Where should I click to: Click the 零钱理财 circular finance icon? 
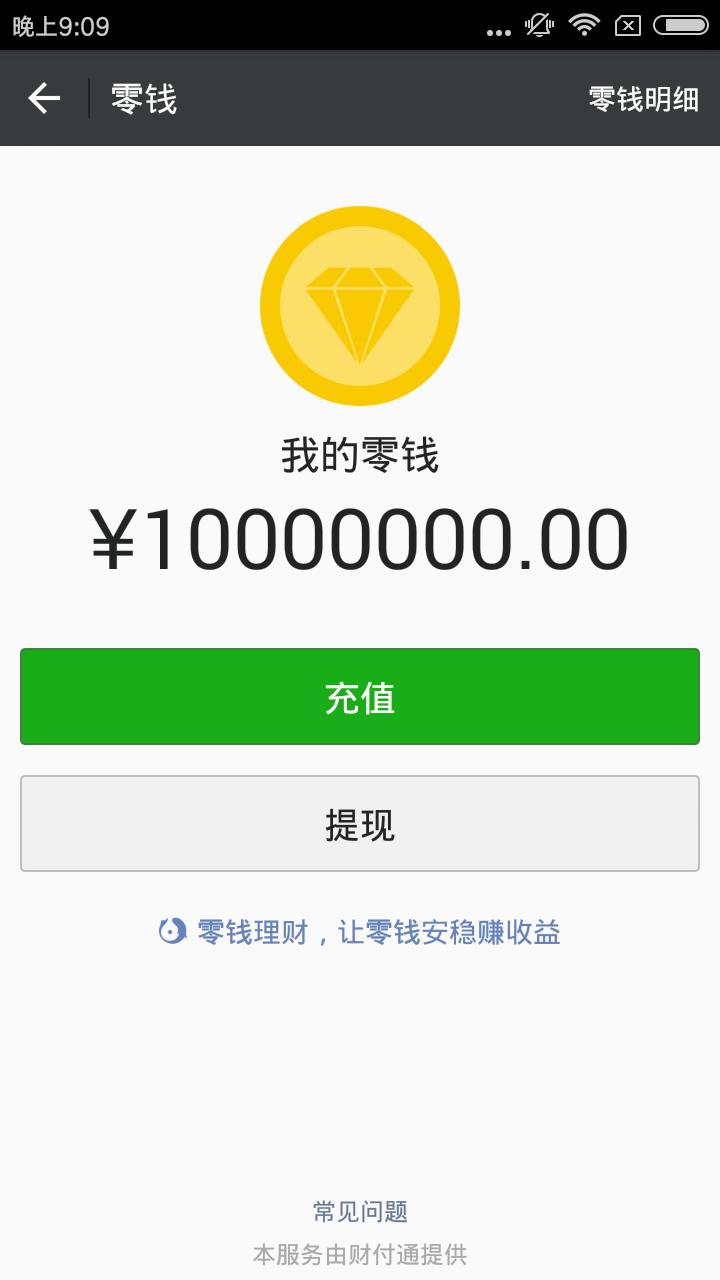172,932
